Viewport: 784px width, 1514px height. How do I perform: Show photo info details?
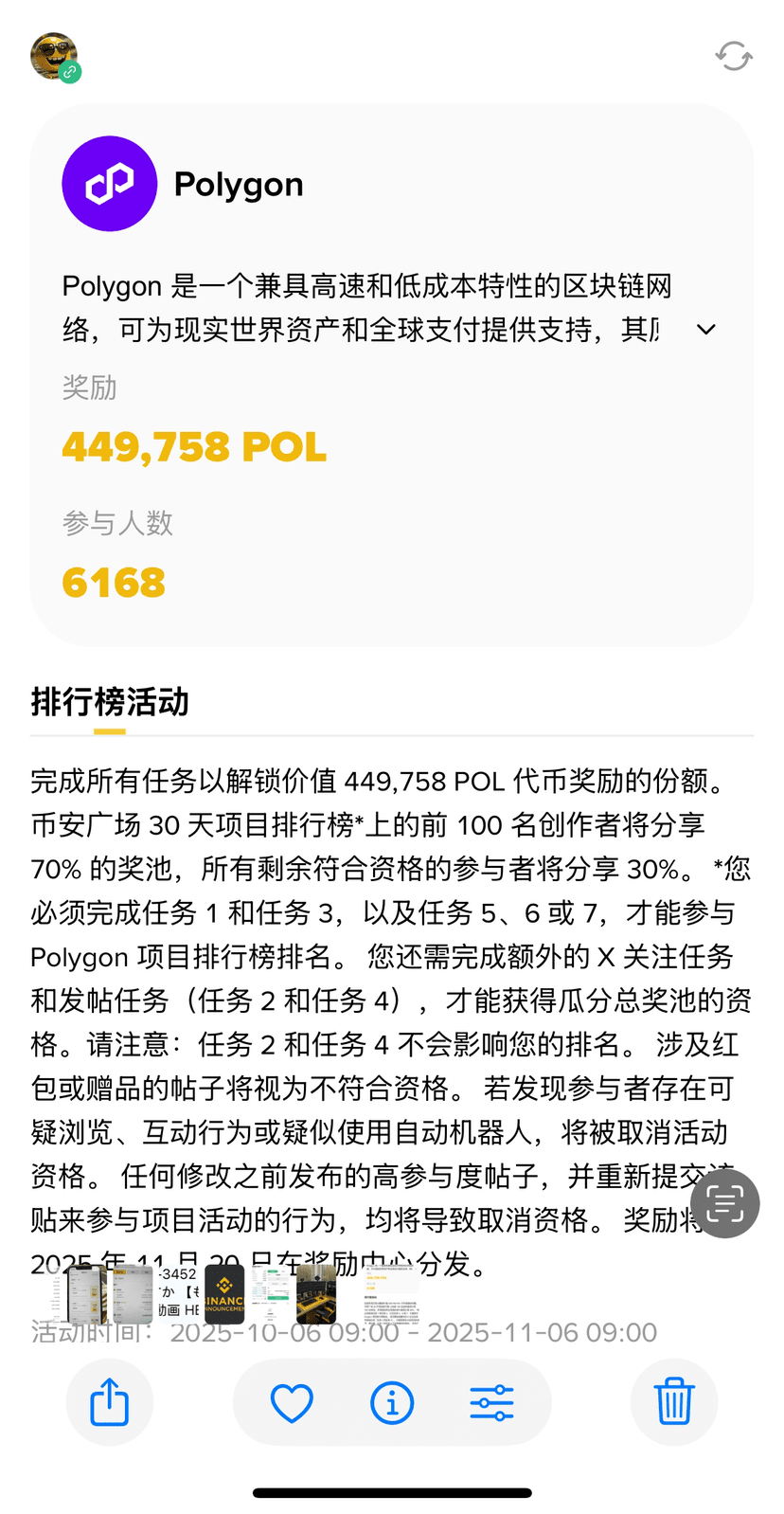click(x=392, y=1403)
